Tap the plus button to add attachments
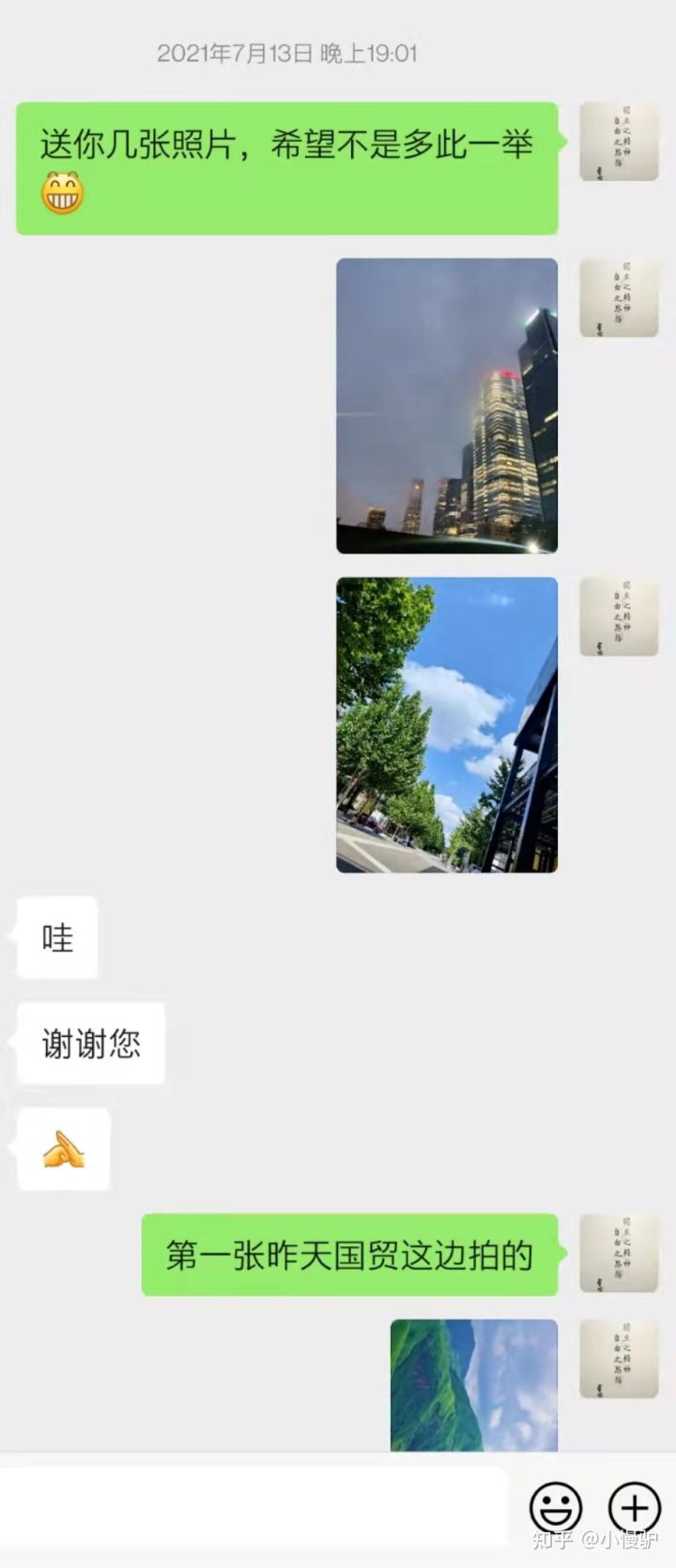The height and width of the screenshot is (1568, 676). (x=633, y=1507)
